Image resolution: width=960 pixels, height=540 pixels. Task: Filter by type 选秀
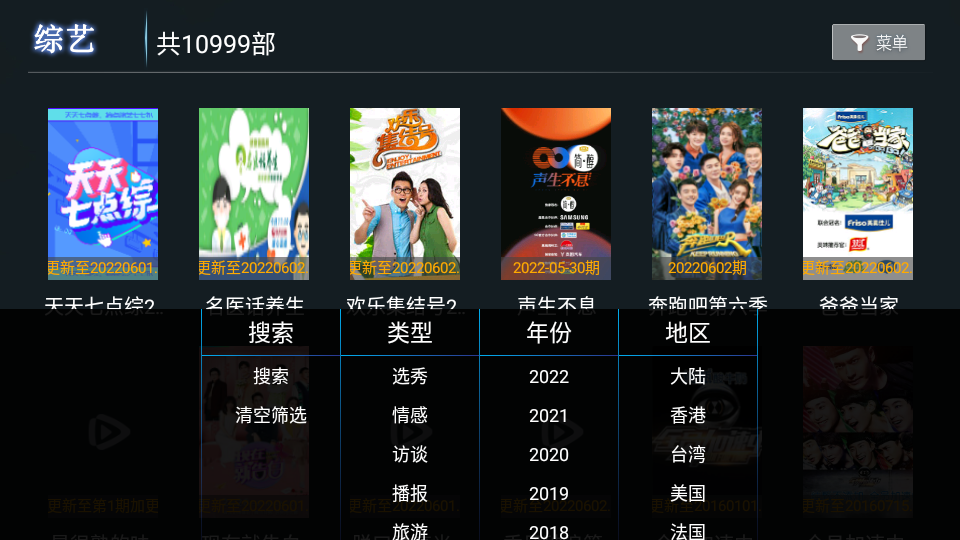tap(410, 376)
